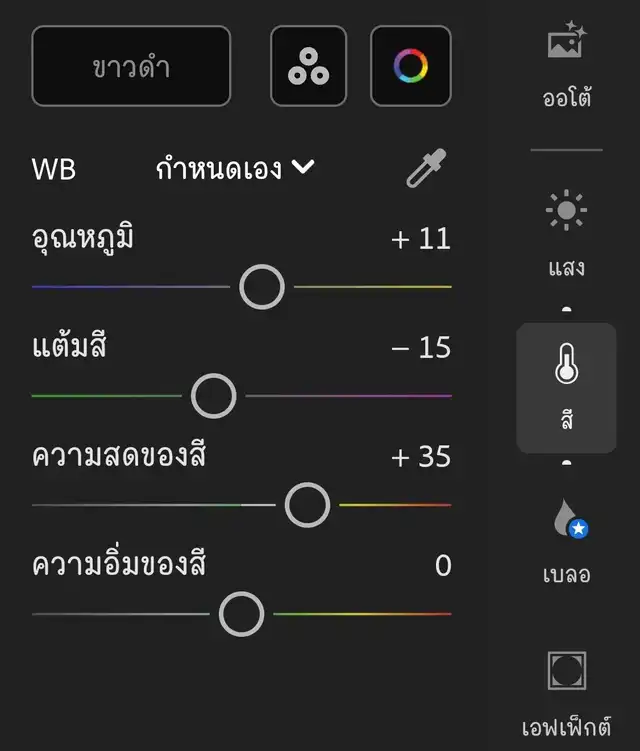Tap the แต้มสี tint slider handle
The height and width of the screenshot is (751, 640).
click(213, 396)
